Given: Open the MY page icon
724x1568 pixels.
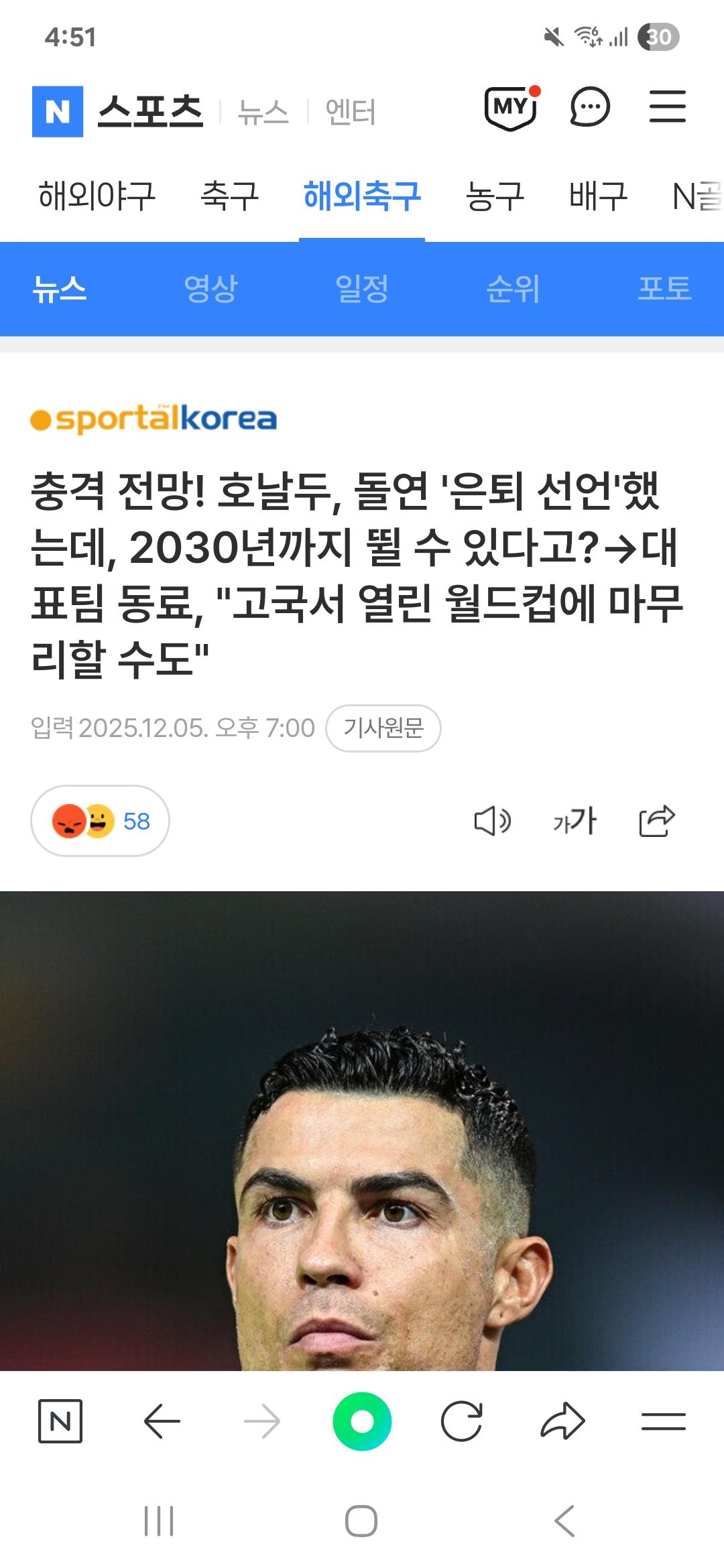Looking at the screenshot, I should (x=511, y=107).
